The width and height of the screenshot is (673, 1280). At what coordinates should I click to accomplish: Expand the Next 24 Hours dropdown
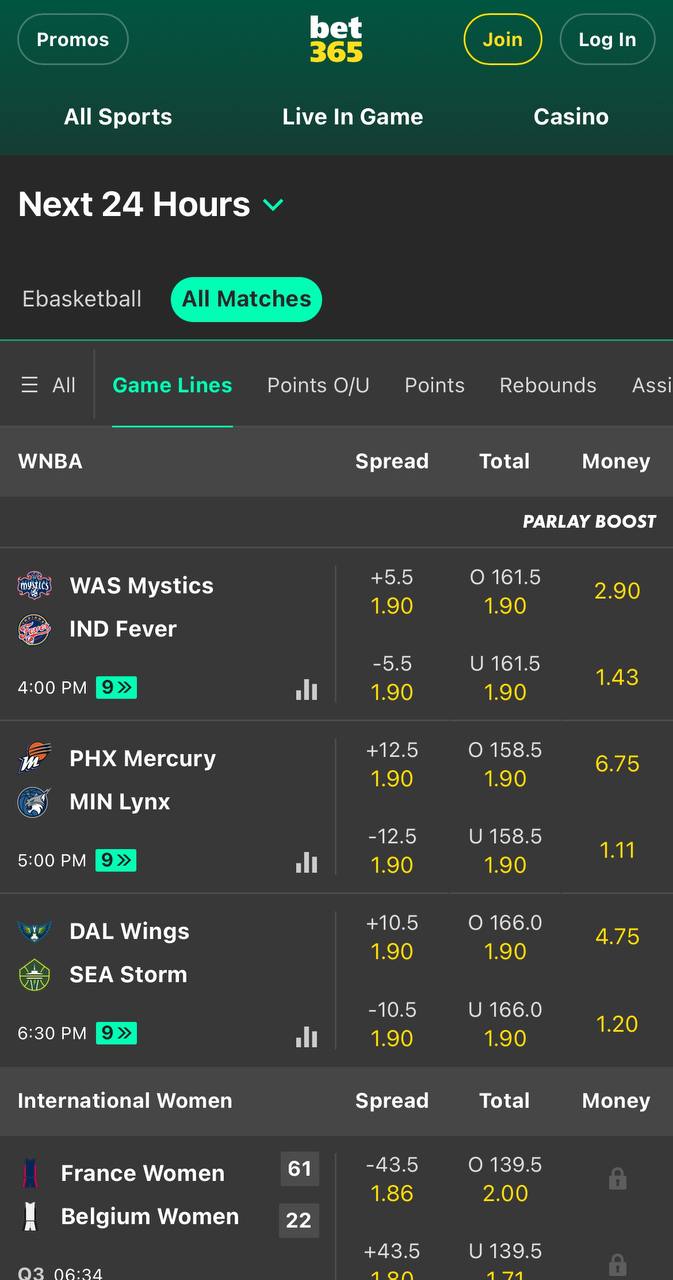pyautogui.click(x=152, y=204)
